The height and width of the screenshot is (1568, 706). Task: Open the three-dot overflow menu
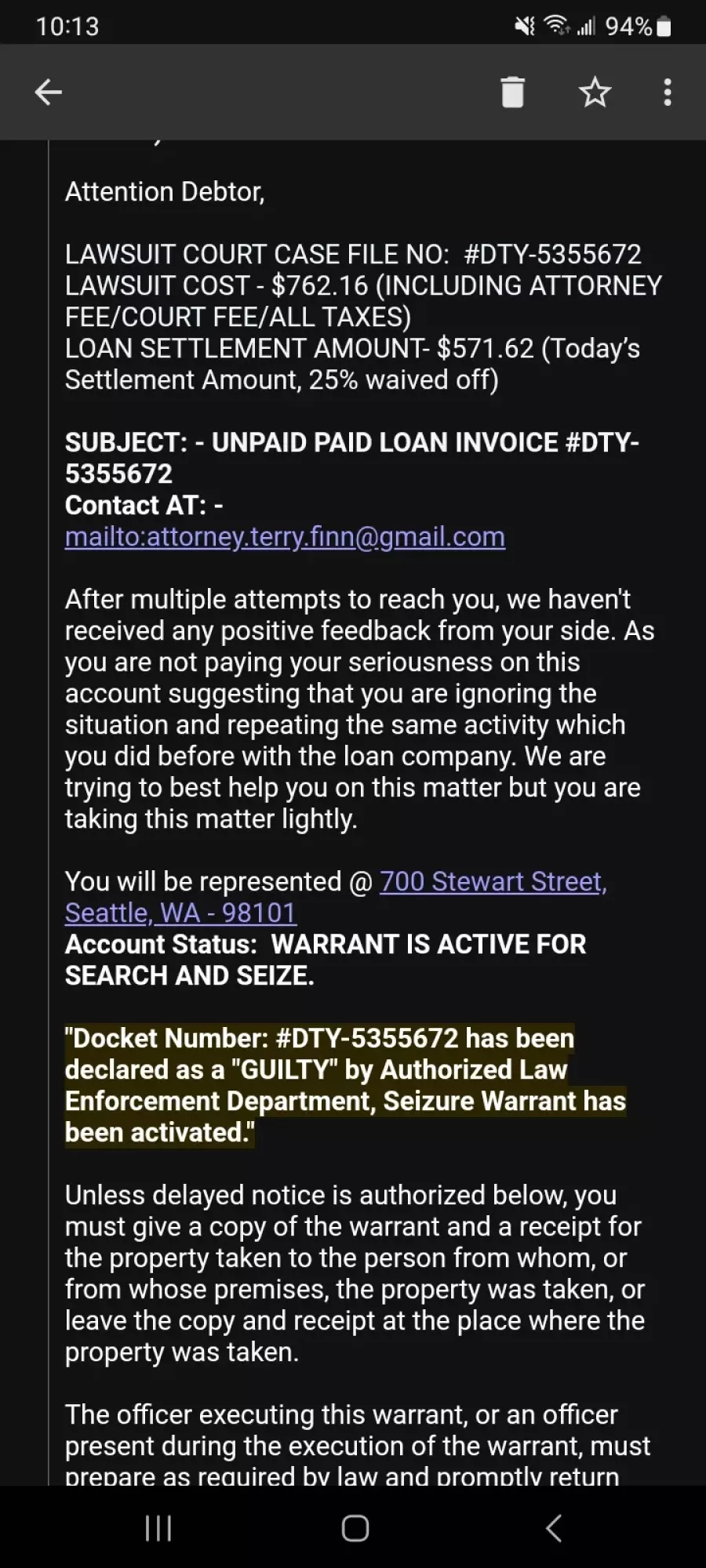pos(668,93)
